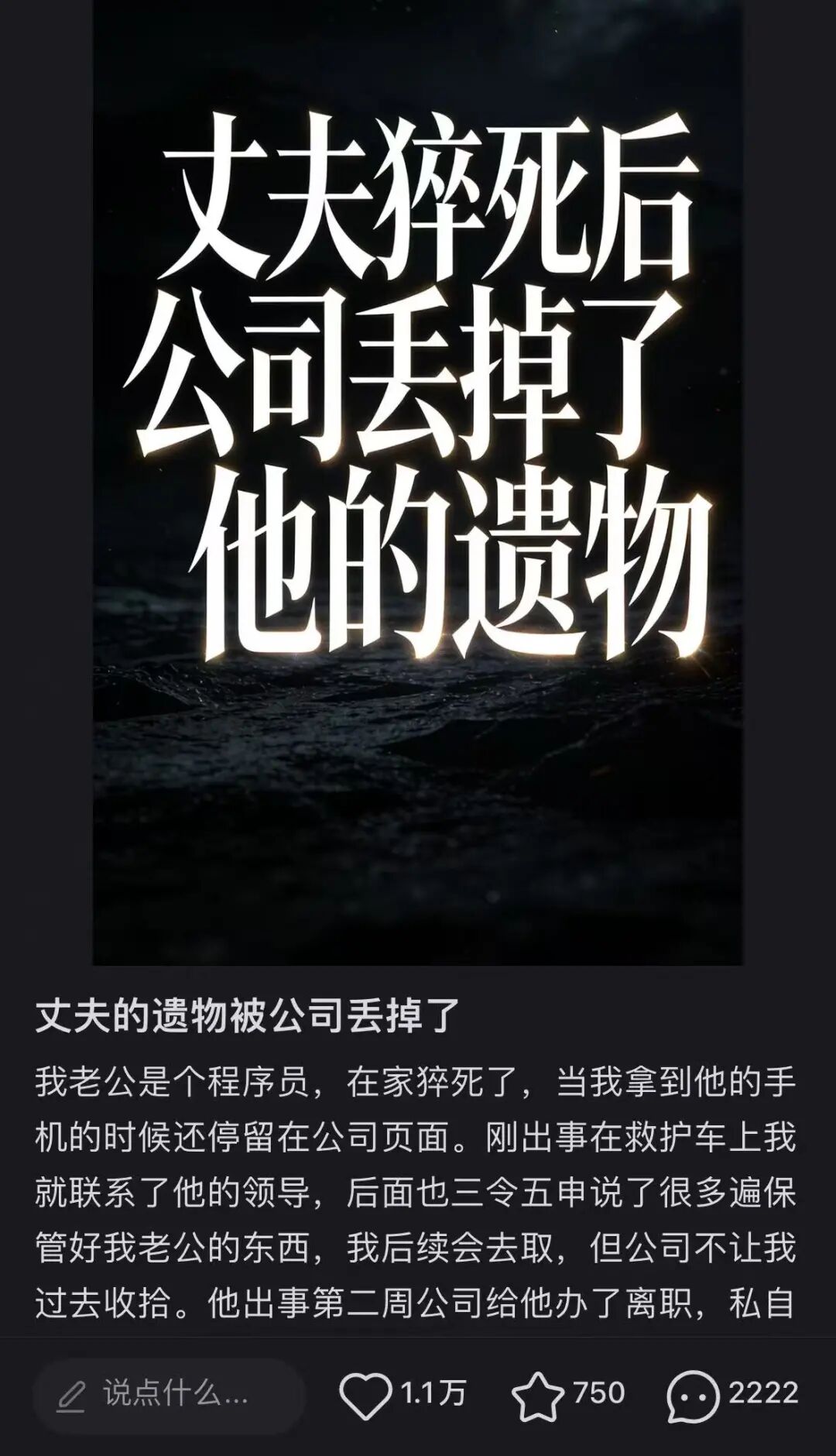Open the comments via the speech bubble icon
The height and width of the screenshot is (1456, 836).
(692, 1396)
